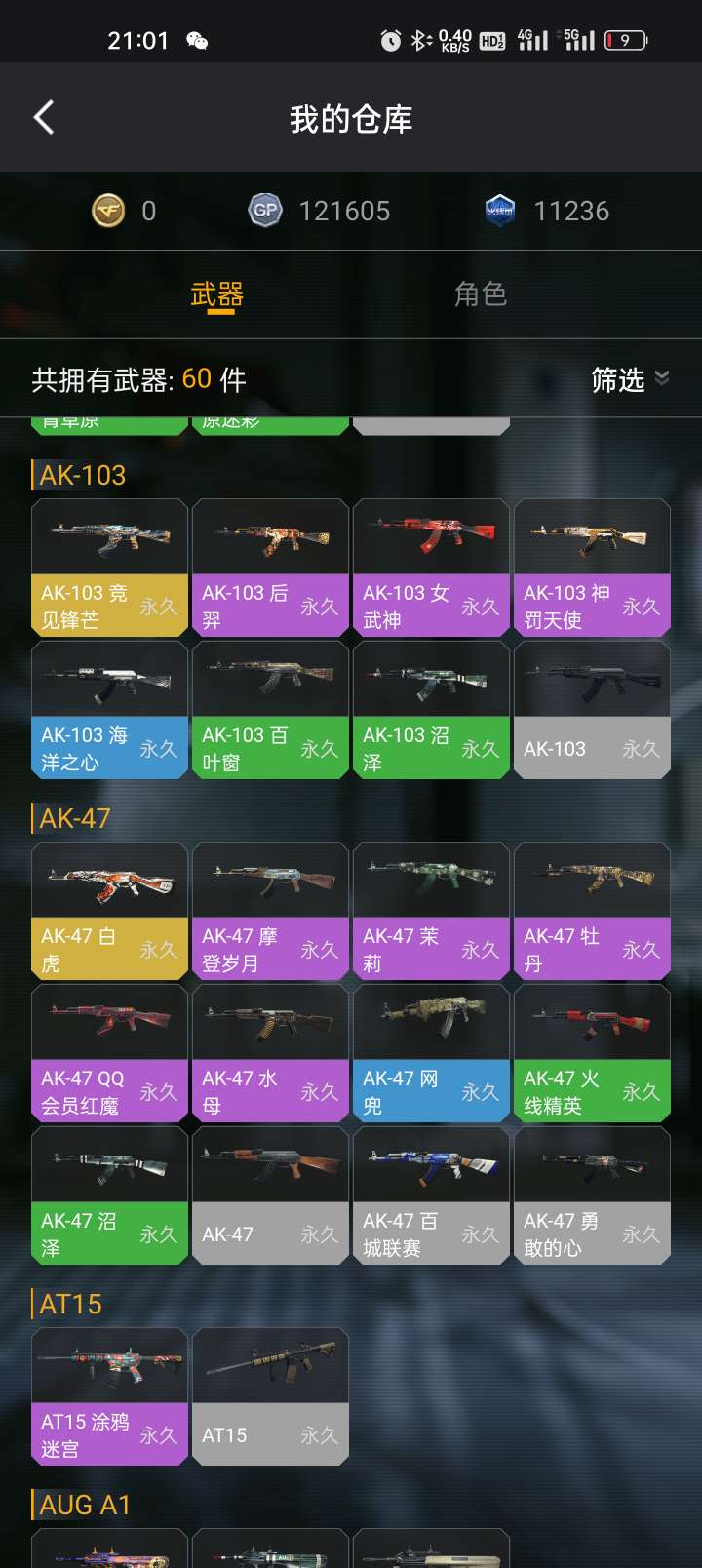Open the AT15 涂鸦迷宫 weapon card
This screenshot has width=702, height=1568.
coord(109,1396)
